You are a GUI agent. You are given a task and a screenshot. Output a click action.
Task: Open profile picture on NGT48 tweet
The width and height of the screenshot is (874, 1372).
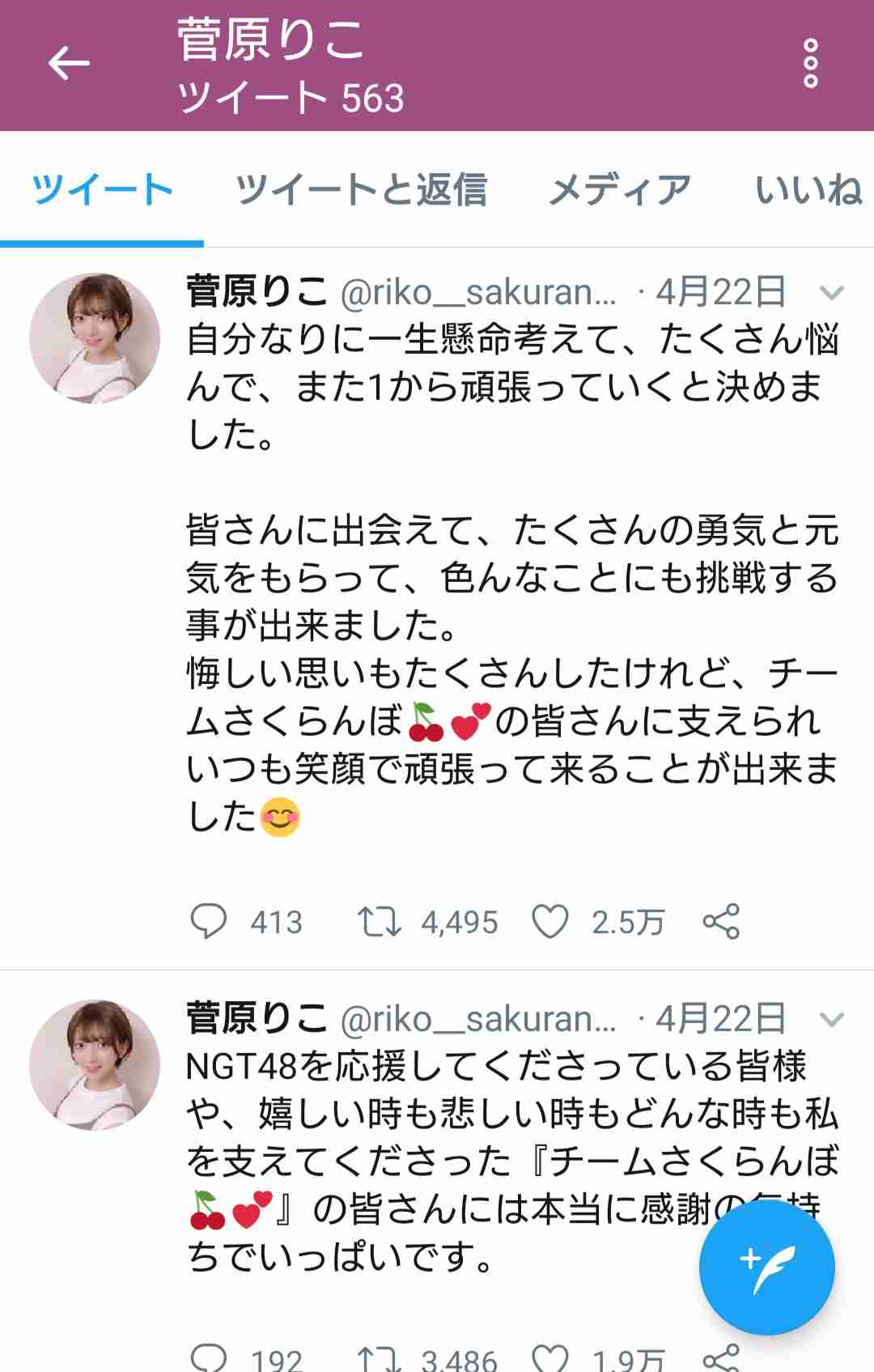tap(95, 1064)
